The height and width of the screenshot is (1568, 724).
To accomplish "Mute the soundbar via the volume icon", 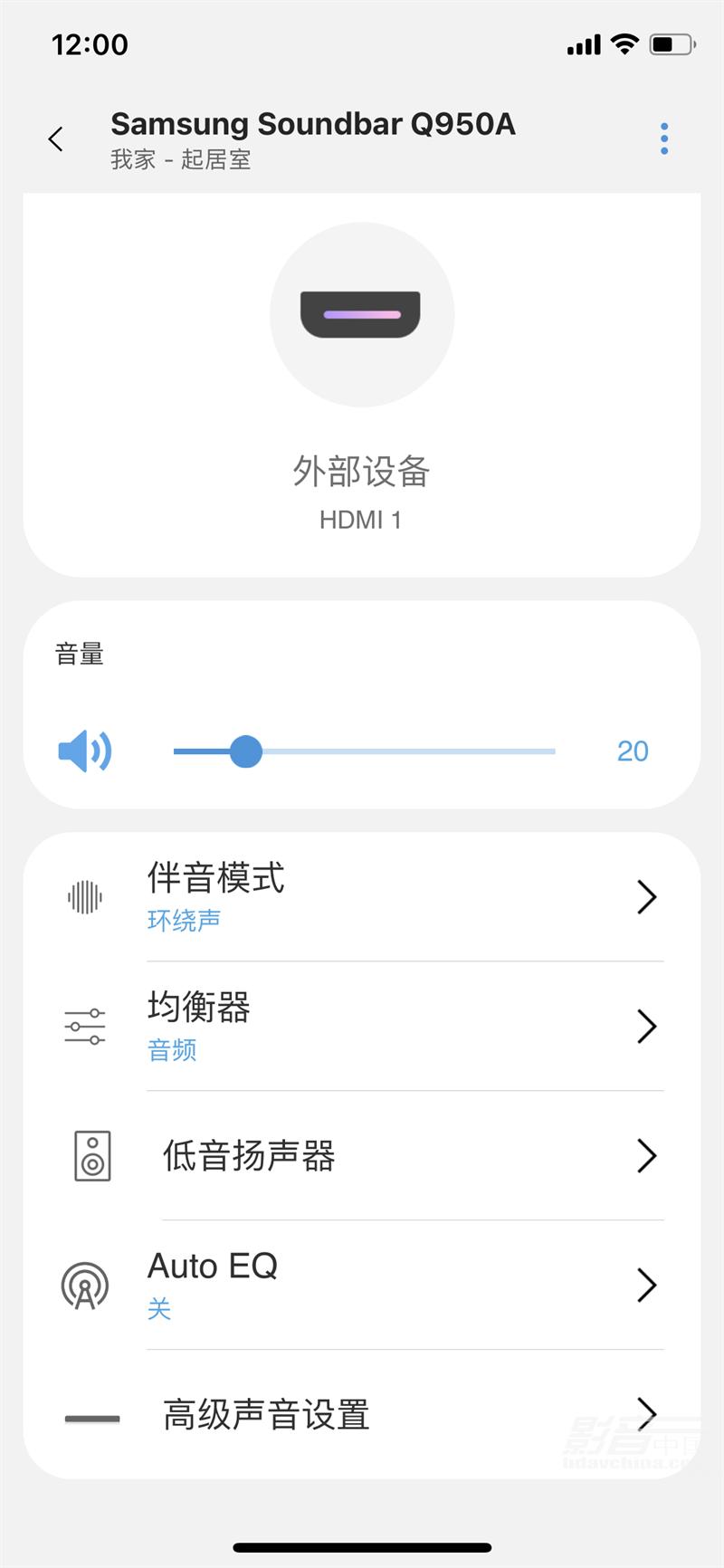I will point(84,751).
